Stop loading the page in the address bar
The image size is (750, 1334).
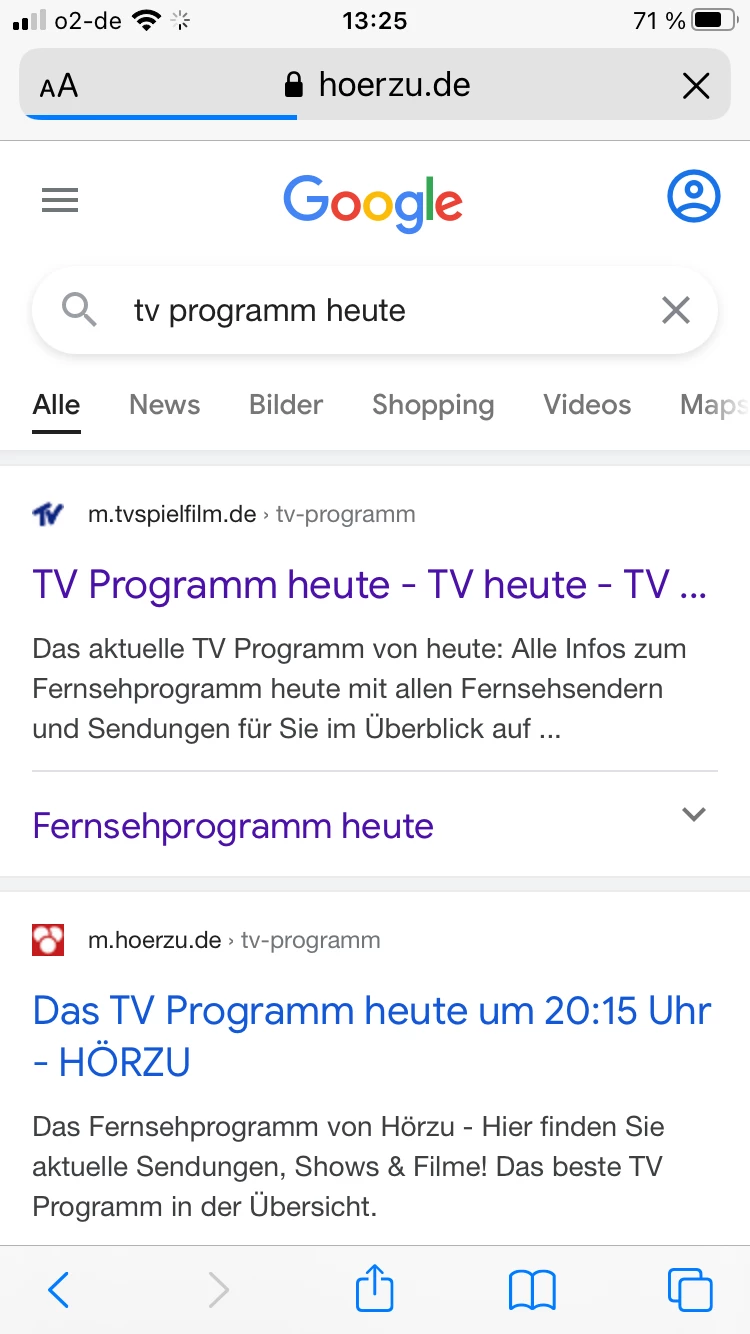pyautogui.click(x=695, y=86)
